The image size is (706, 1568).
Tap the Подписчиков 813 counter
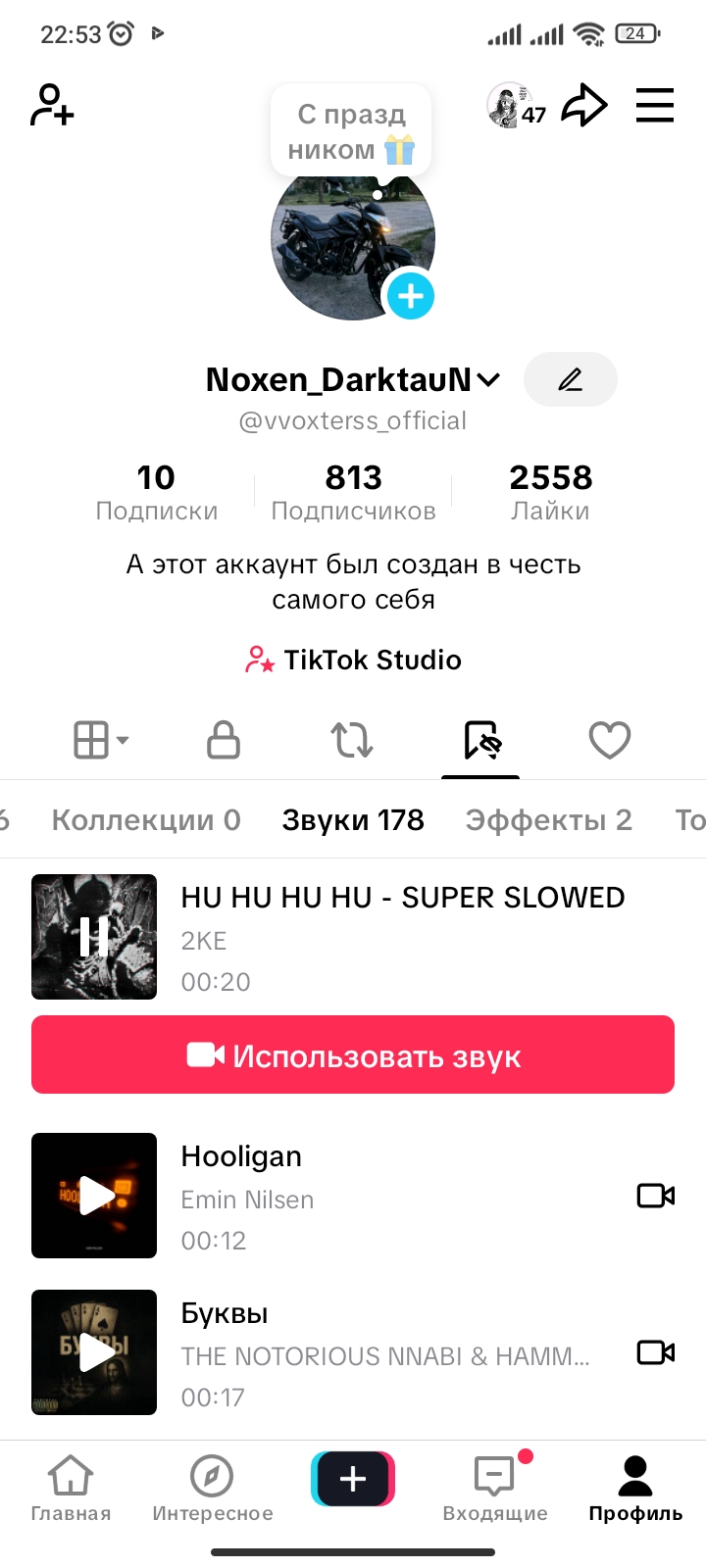click(353, 490)
